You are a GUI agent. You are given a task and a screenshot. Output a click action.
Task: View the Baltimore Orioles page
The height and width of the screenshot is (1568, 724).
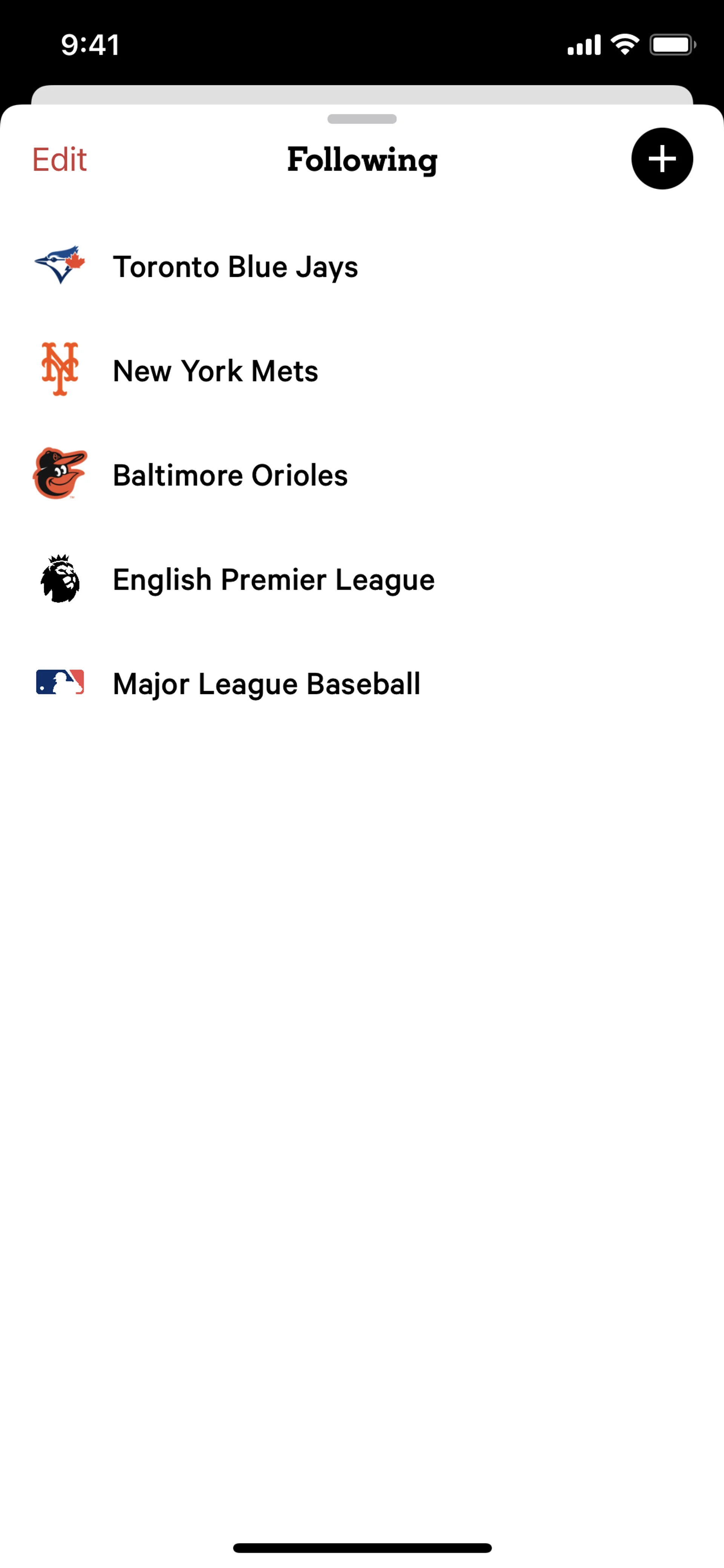[x=230, y=475]
